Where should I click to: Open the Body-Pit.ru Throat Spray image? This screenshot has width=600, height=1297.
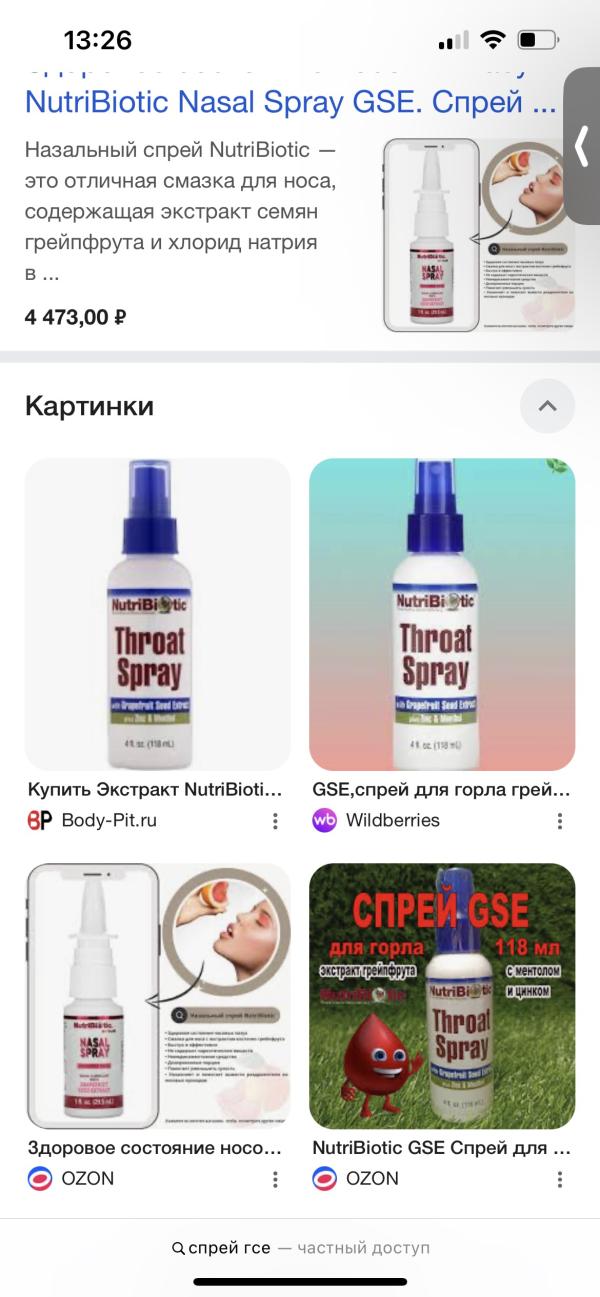click(x=157, y=613)
